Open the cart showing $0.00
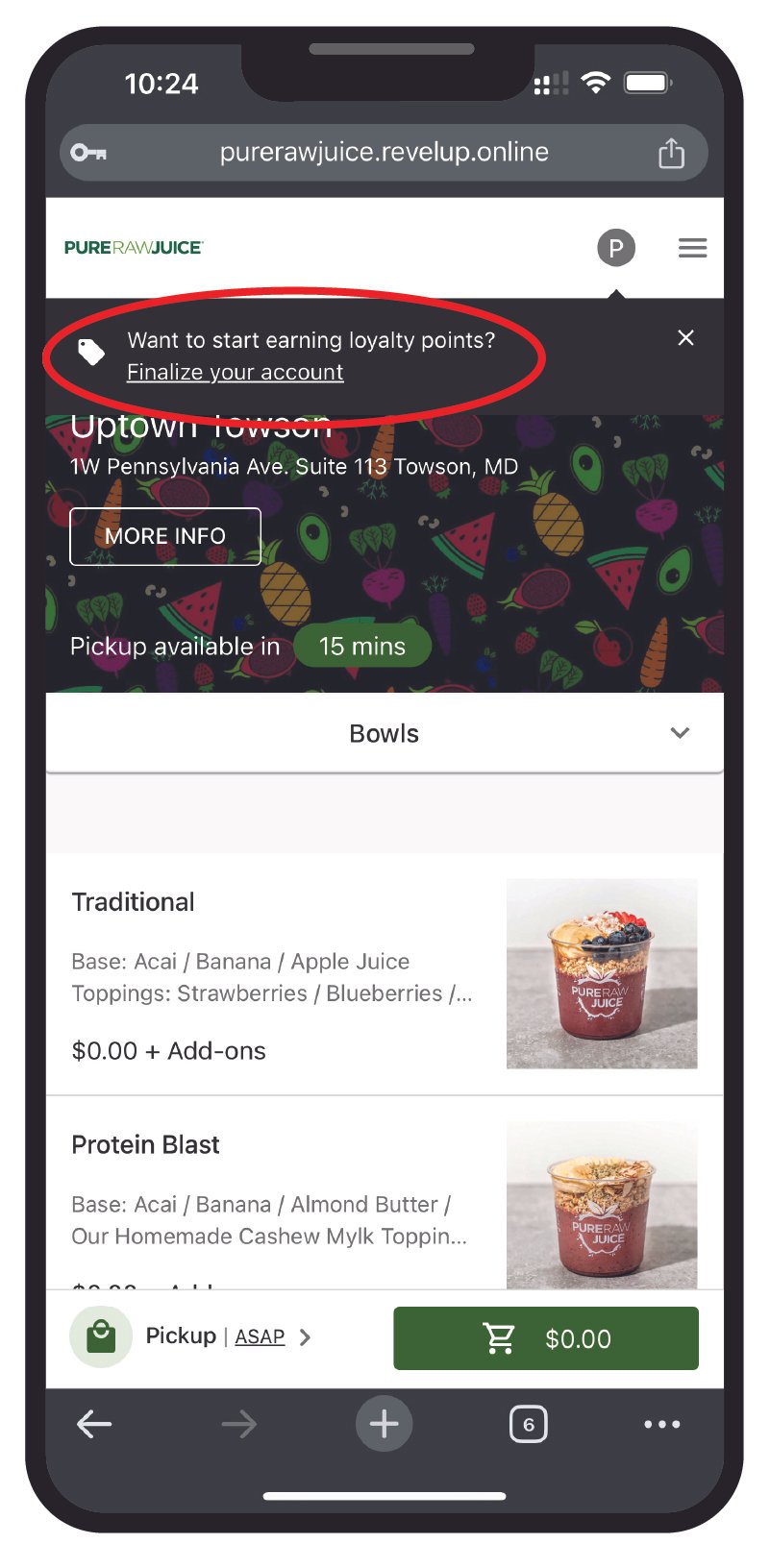Image resolution: width=770 pixels, height=1568 pixels. pos(545,1338)
